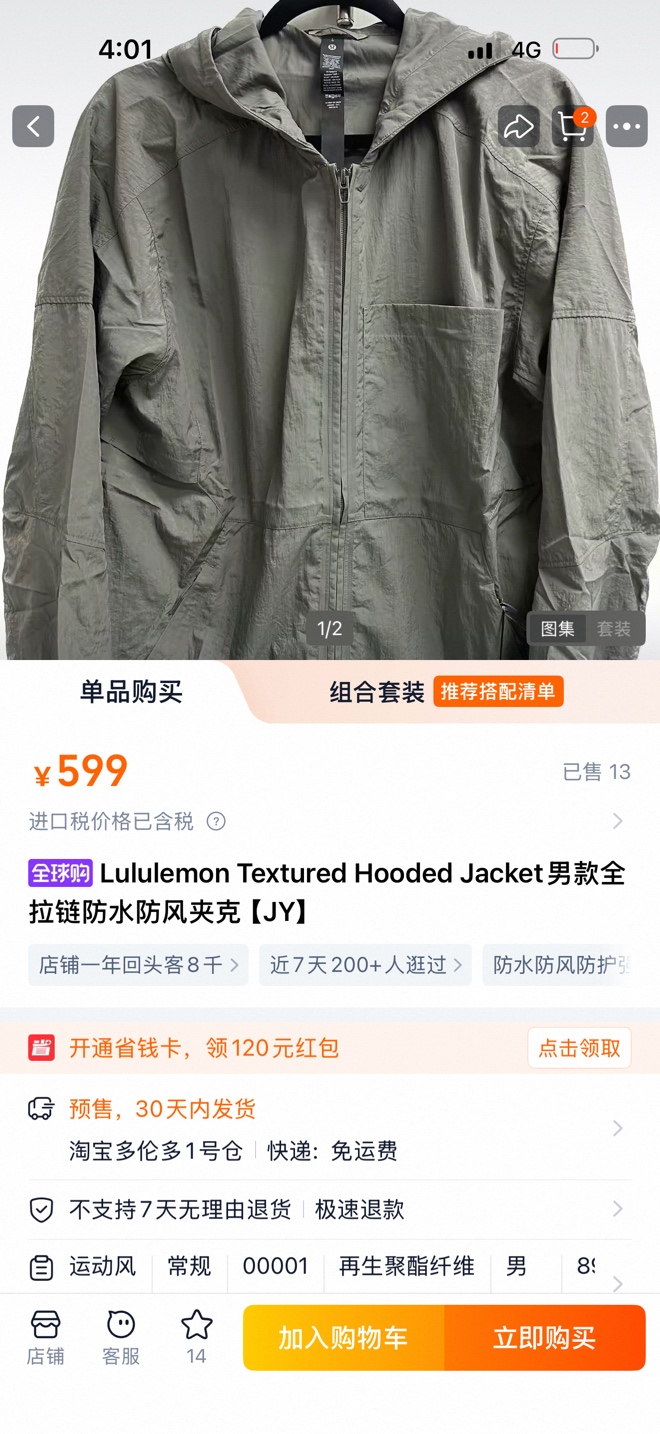
Task: Go back using the top-left arrow
Action: click(x=33, y=127)
